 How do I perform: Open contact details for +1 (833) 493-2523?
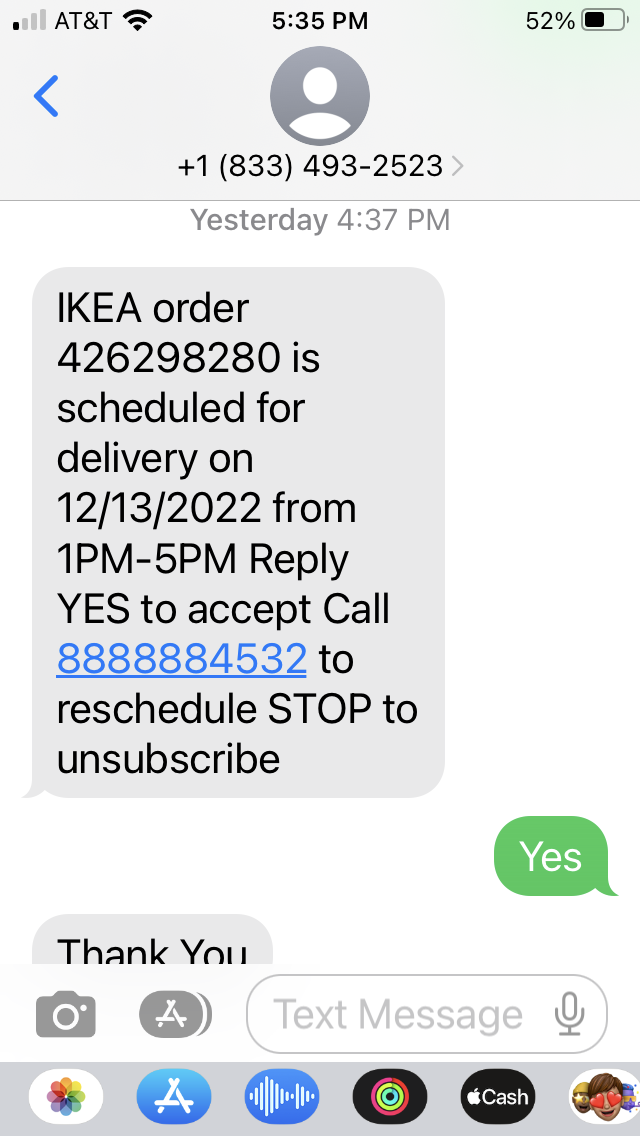pos(320,166)
